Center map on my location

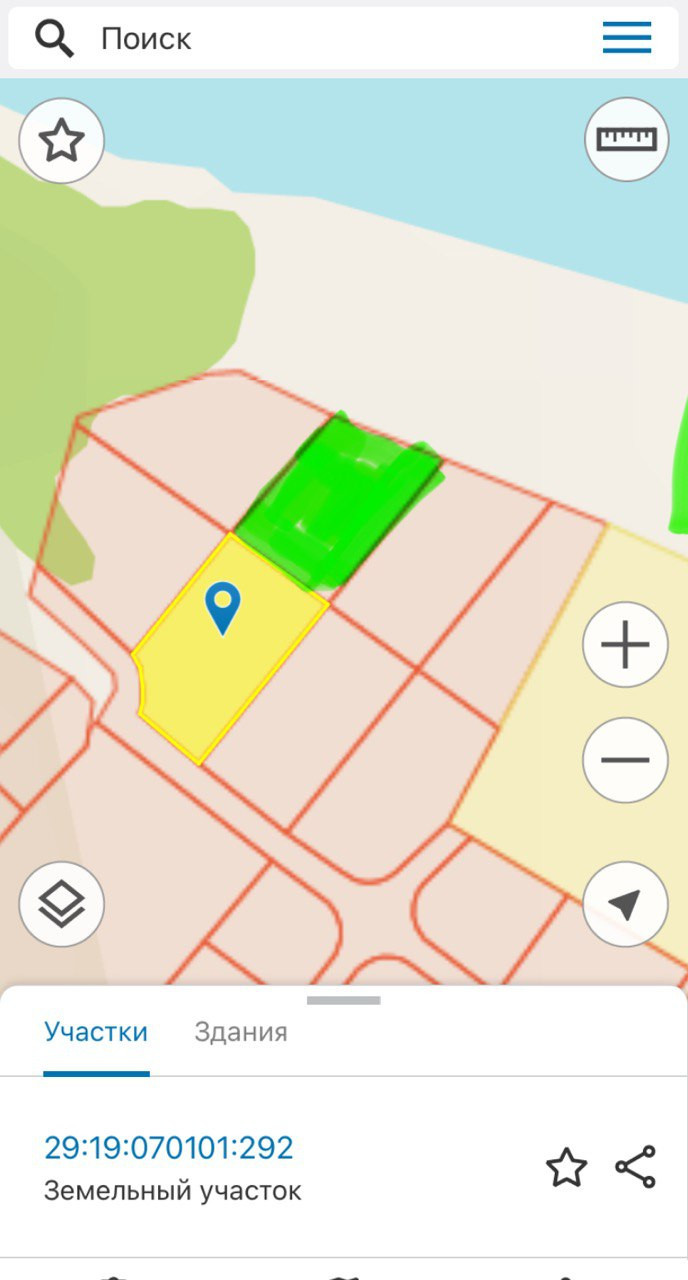[625, 905]
